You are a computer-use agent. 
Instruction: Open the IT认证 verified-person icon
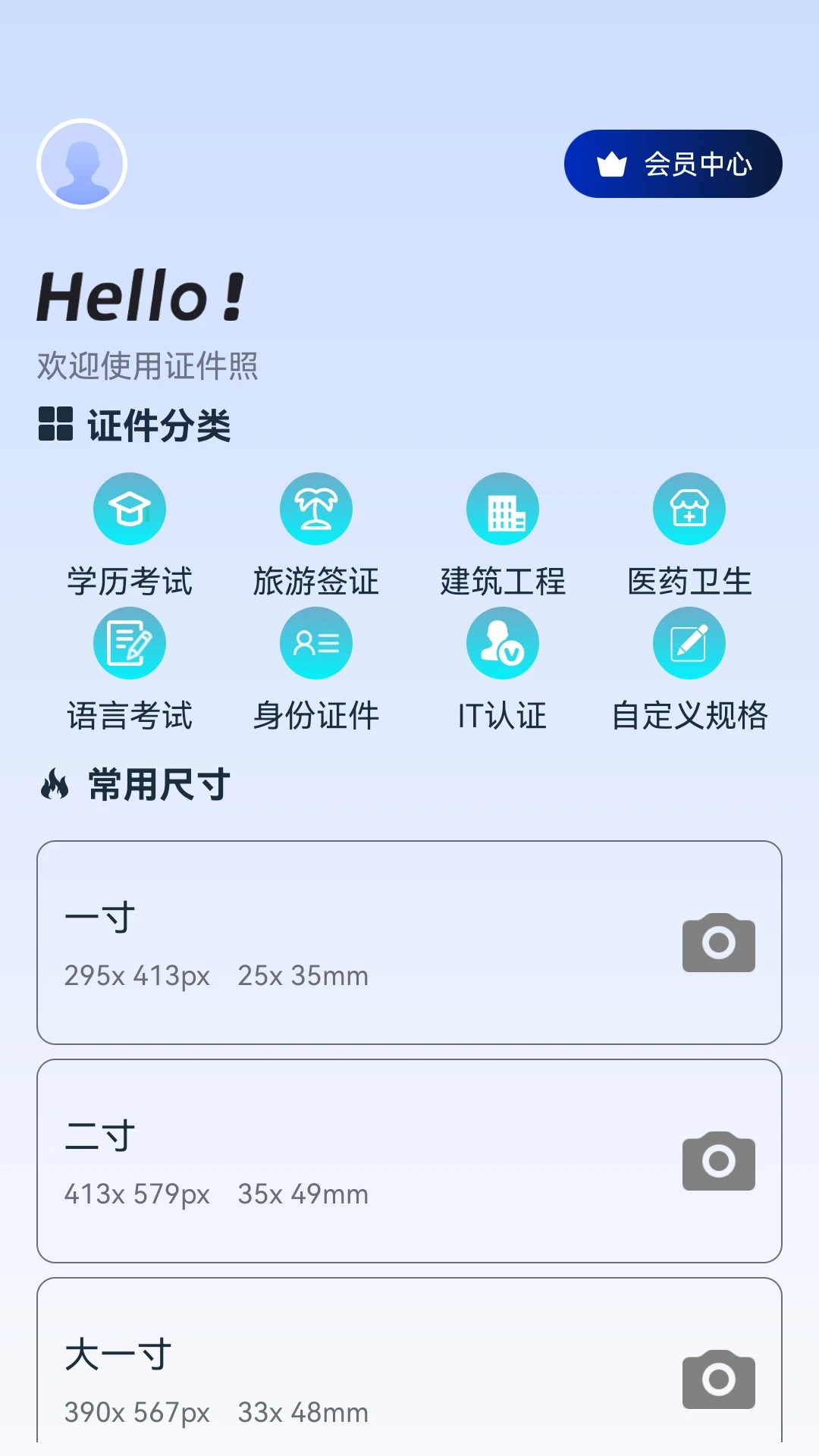[x=502, y=642]
